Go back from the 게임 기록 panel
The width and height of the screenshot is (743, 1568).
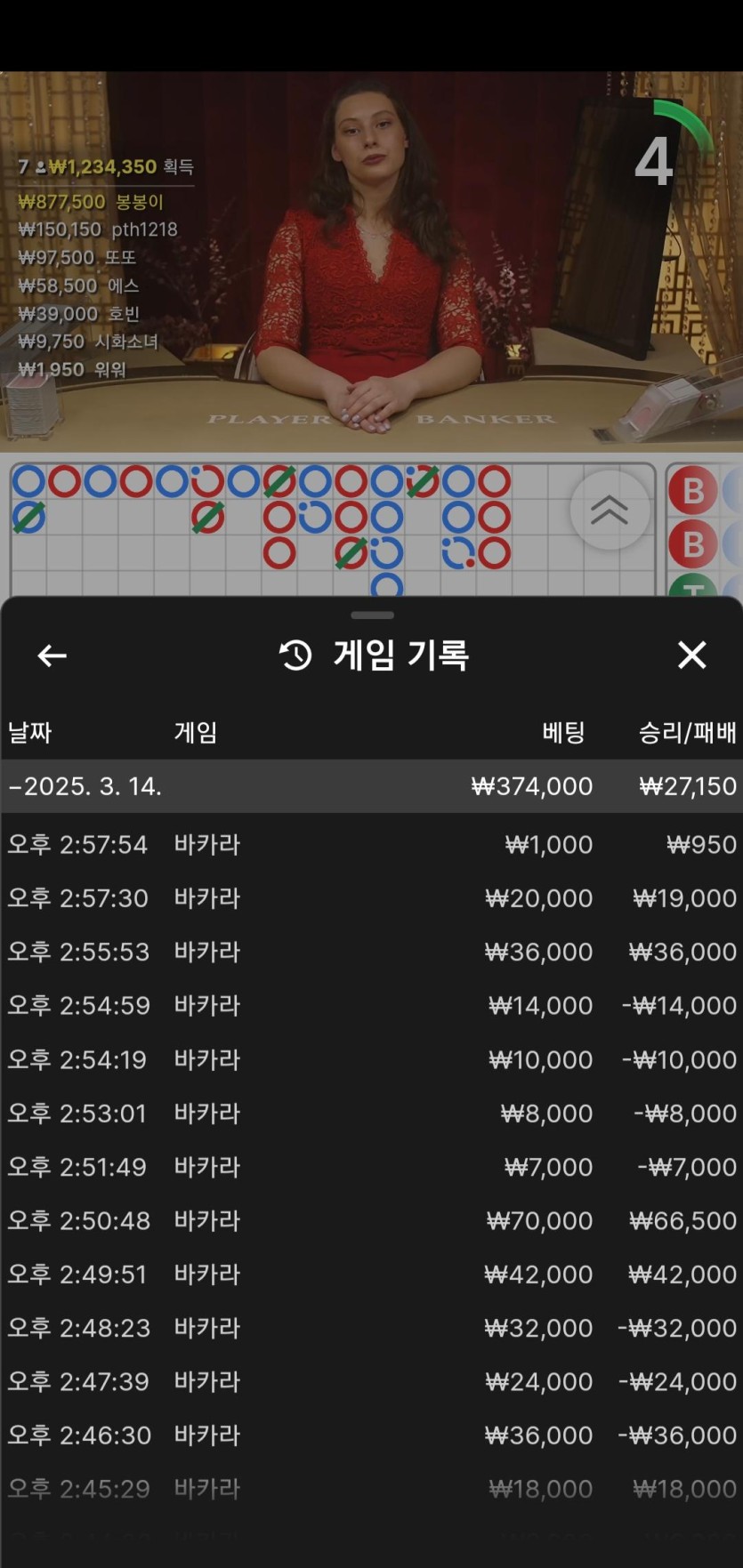52,655
